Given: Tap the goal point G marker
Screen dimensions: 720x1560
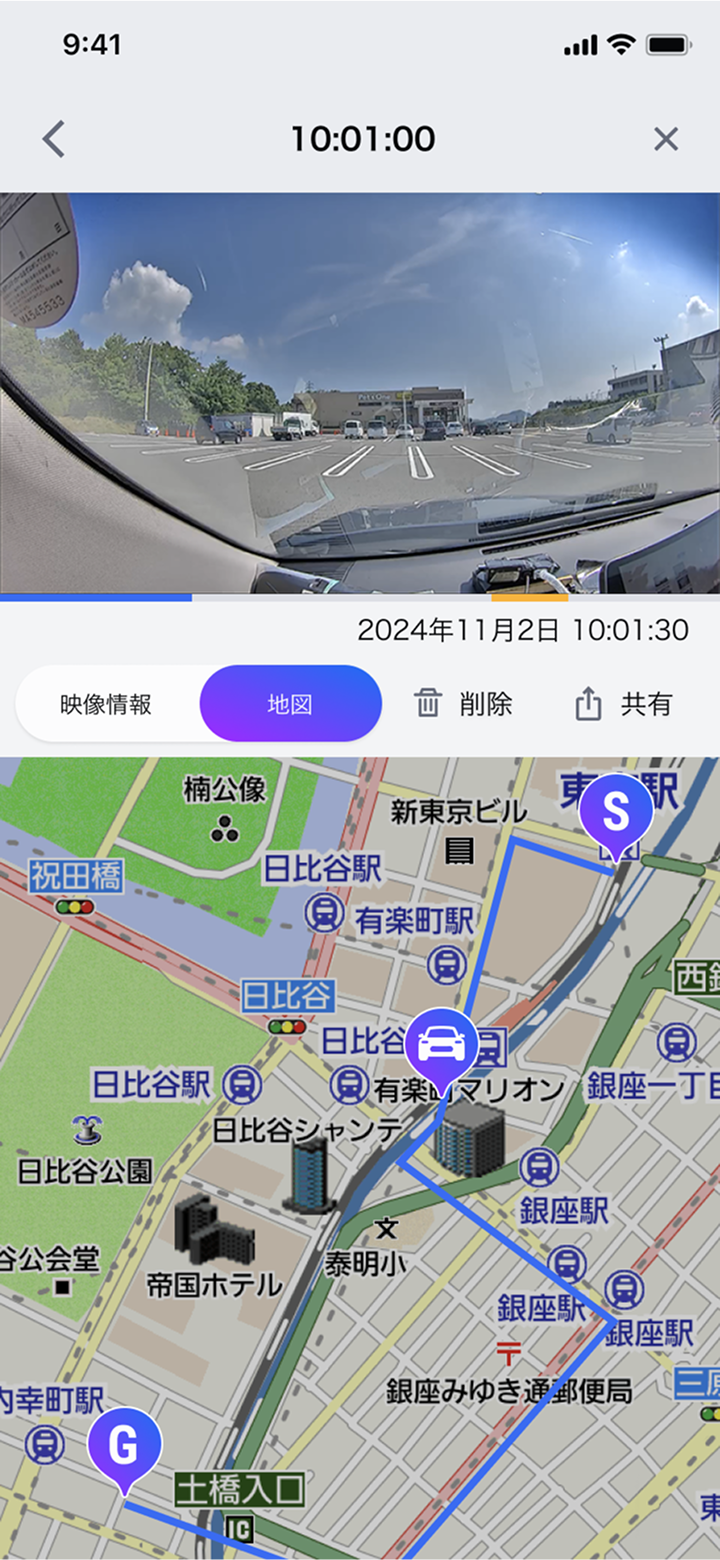Looking at the screenshot, I should point(124,1445).
